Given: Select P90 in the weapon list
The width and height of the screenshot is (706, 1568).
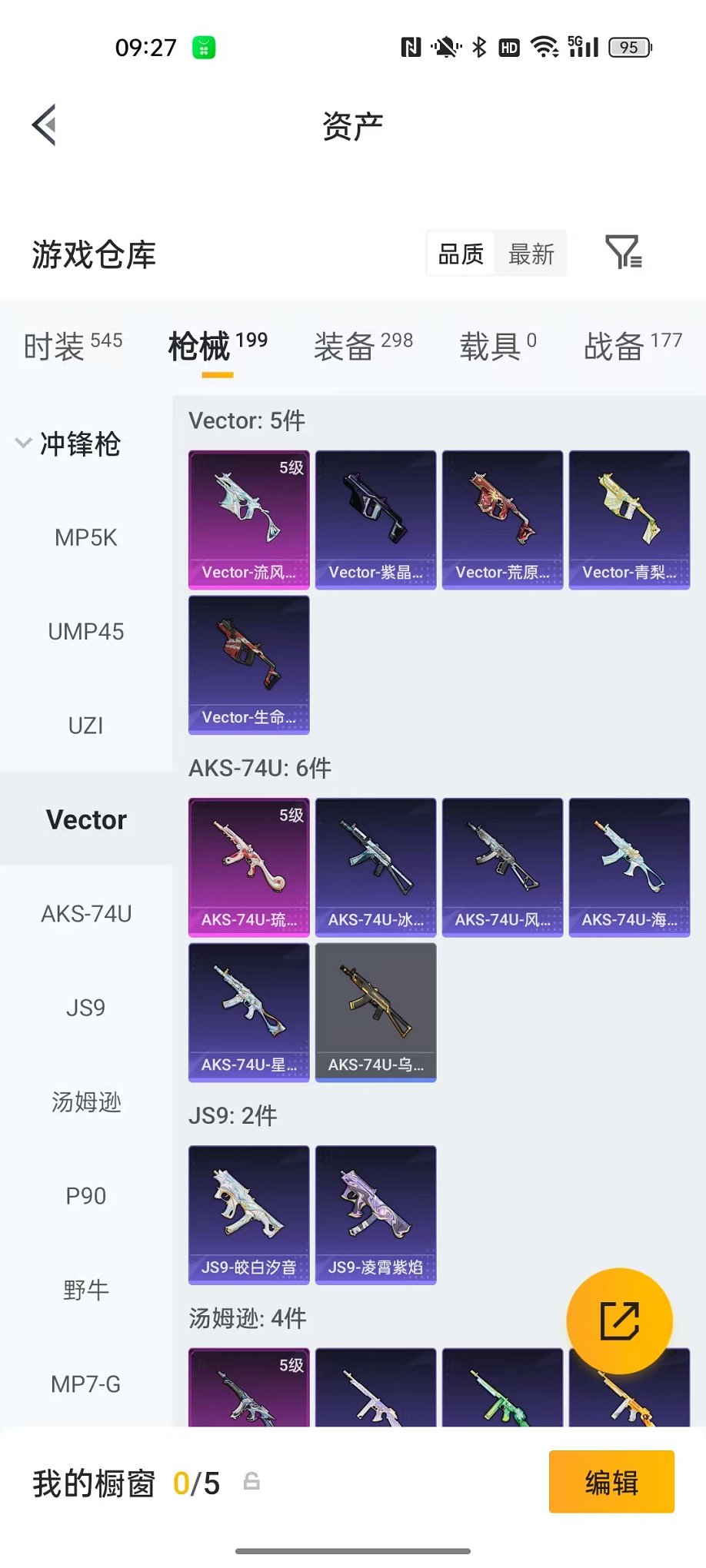Looking at the screenshot, I should (x=86, y=1196).
